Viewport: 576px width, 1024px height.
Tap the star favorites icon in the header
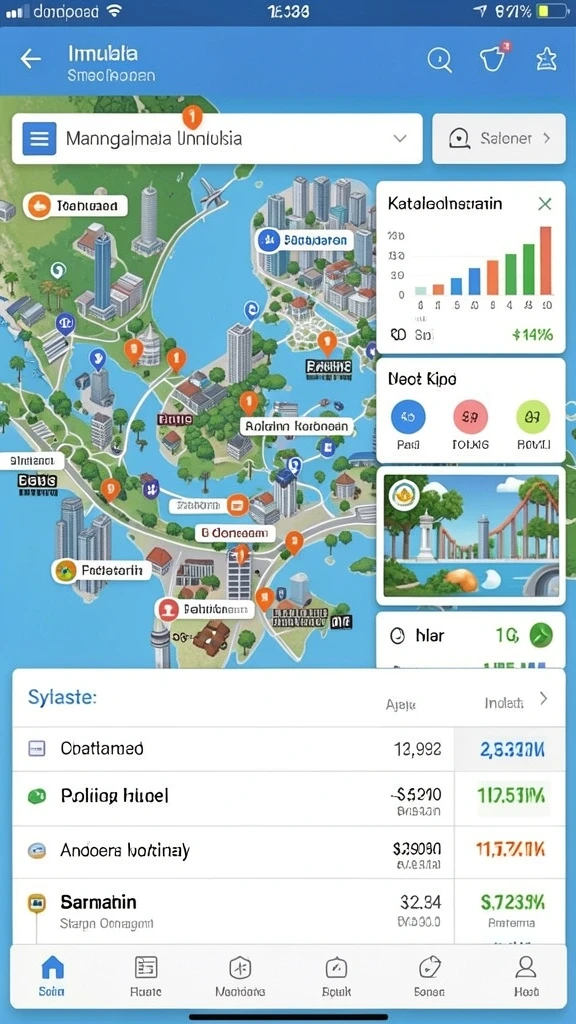[x=546, y=60]
